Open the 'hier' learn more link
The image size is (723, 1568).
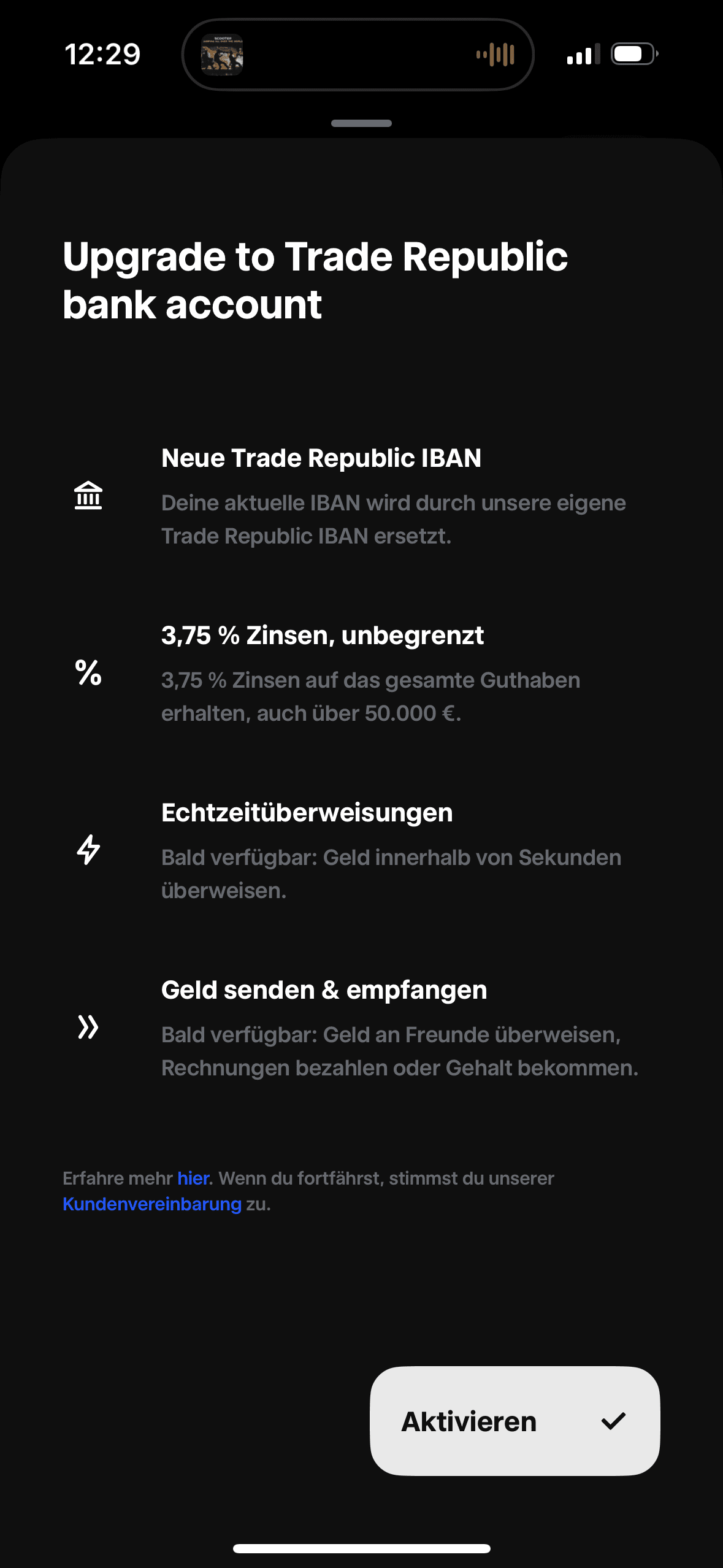(193, 1178)
